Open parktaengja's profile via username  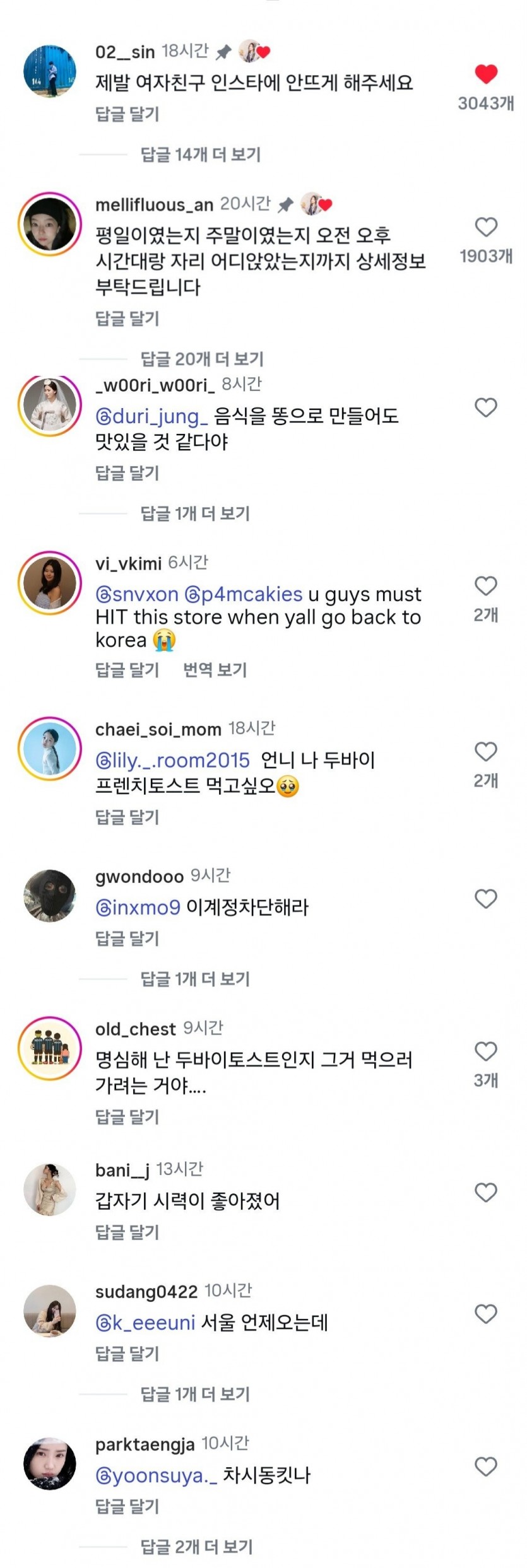[145, 1444]
